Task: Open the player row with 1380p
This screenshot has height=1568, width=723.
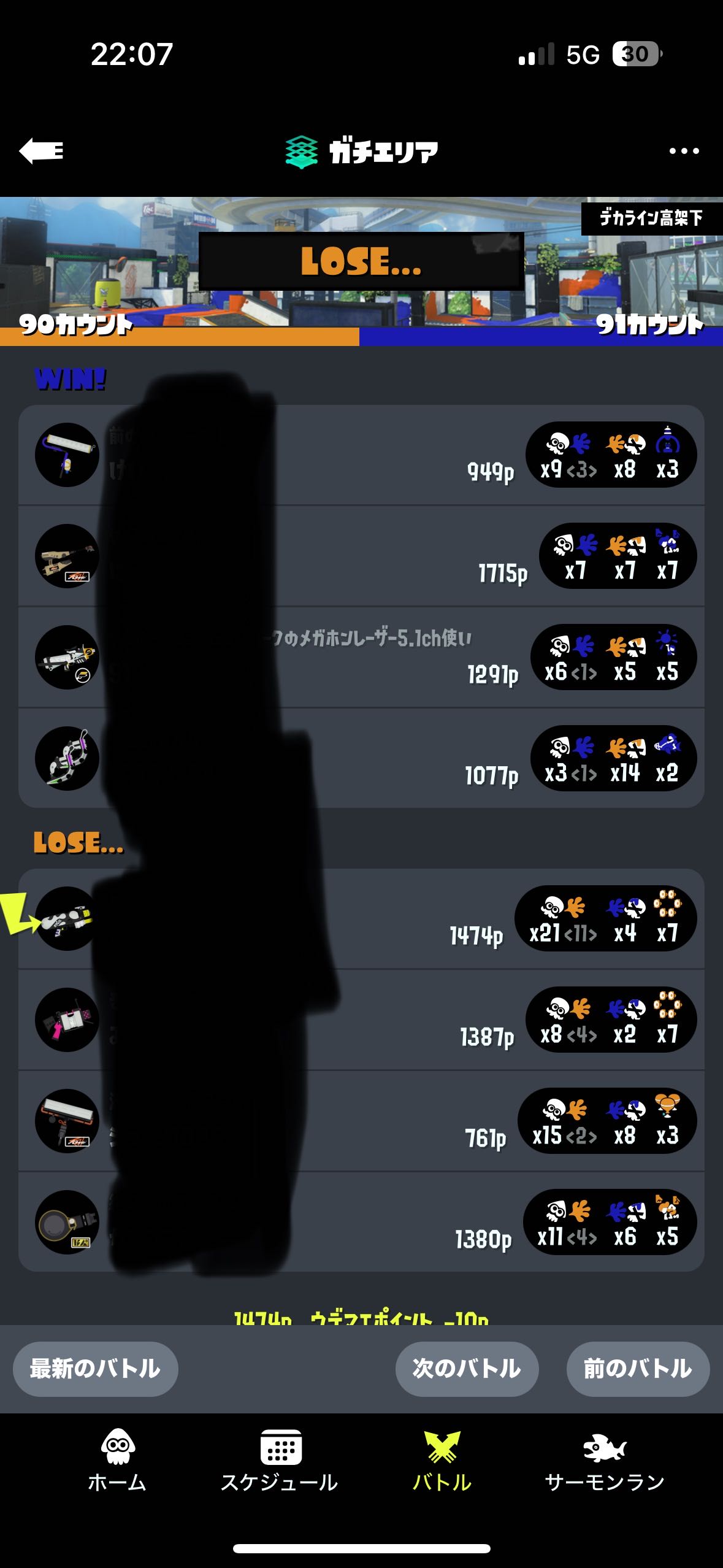Action: click(x=361, y=1222)
